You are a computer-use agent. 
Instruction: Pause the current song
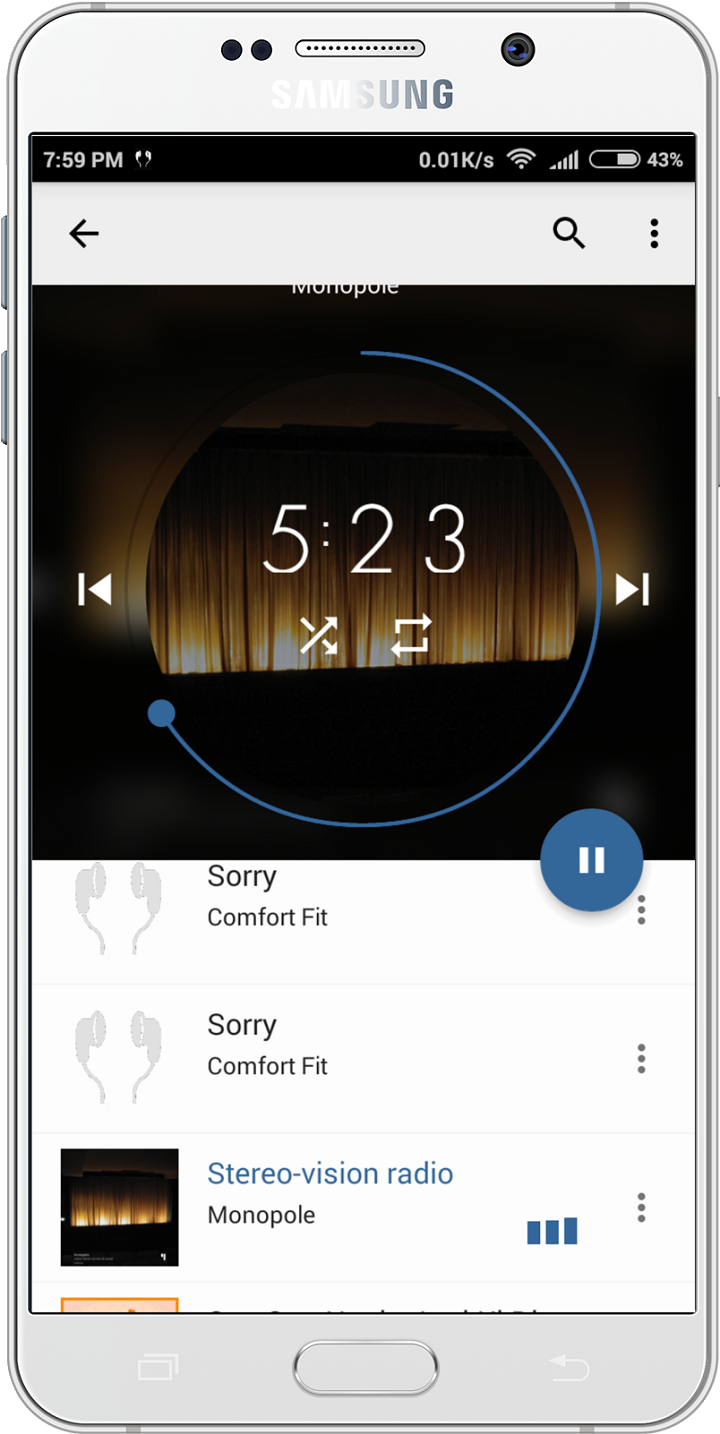point(591,860)
